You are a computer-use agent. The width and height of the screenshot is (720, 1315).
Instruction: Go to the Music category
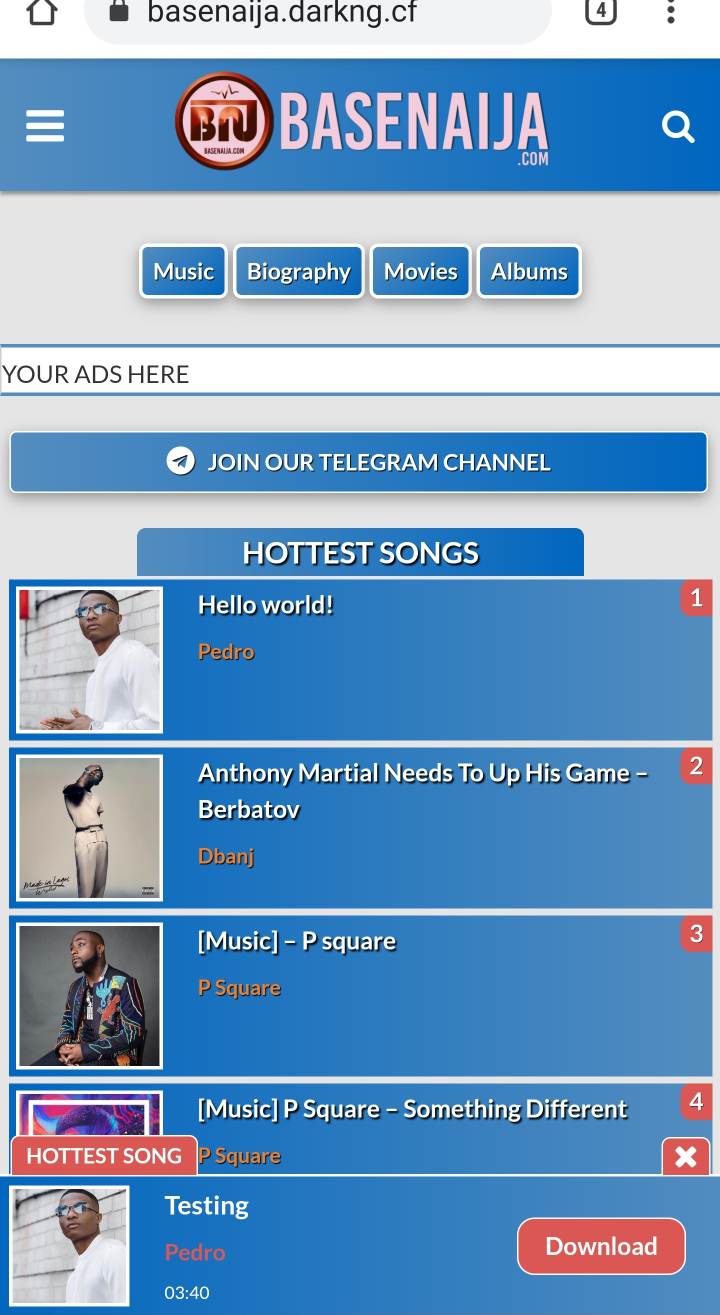183,271
